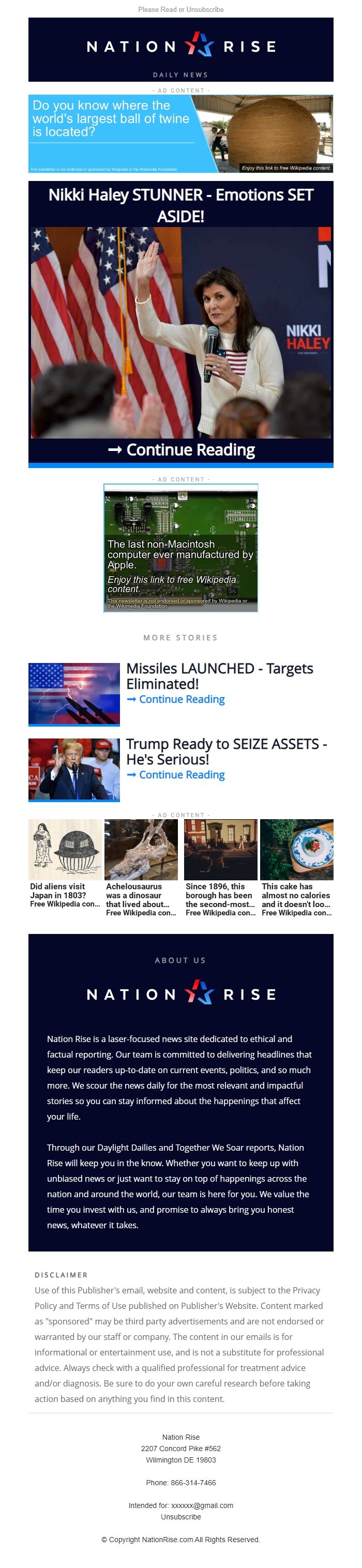Open the ball of twine ad banner

(180, 134)
